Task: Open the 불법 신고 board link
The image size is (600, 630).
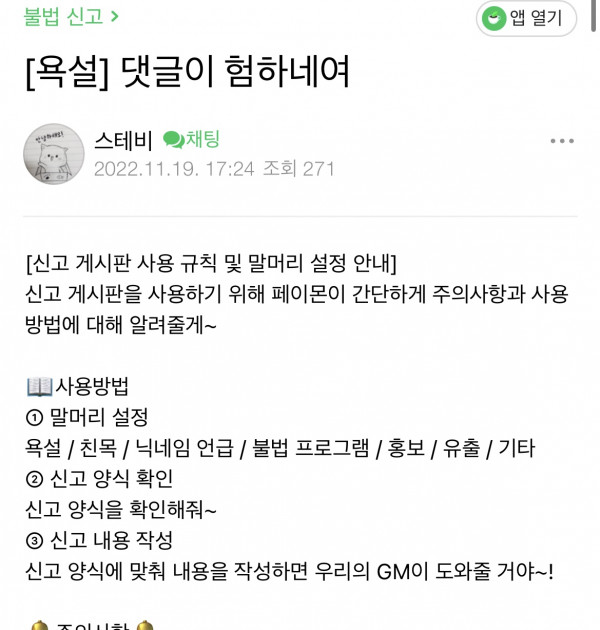Action: click(x=70, y=17)
